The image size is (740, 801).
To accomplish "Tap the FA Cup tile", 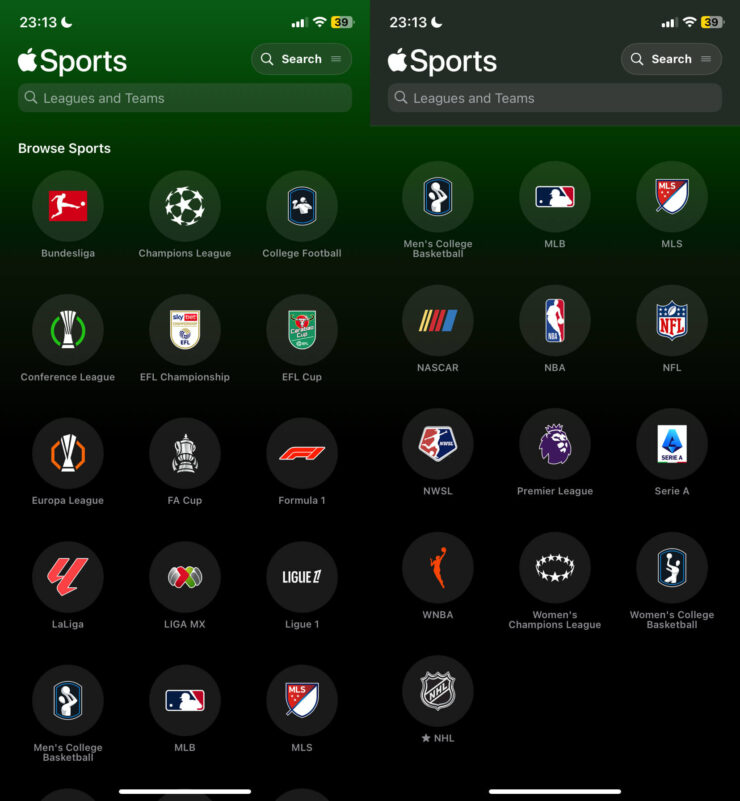I will click(185, 453).
